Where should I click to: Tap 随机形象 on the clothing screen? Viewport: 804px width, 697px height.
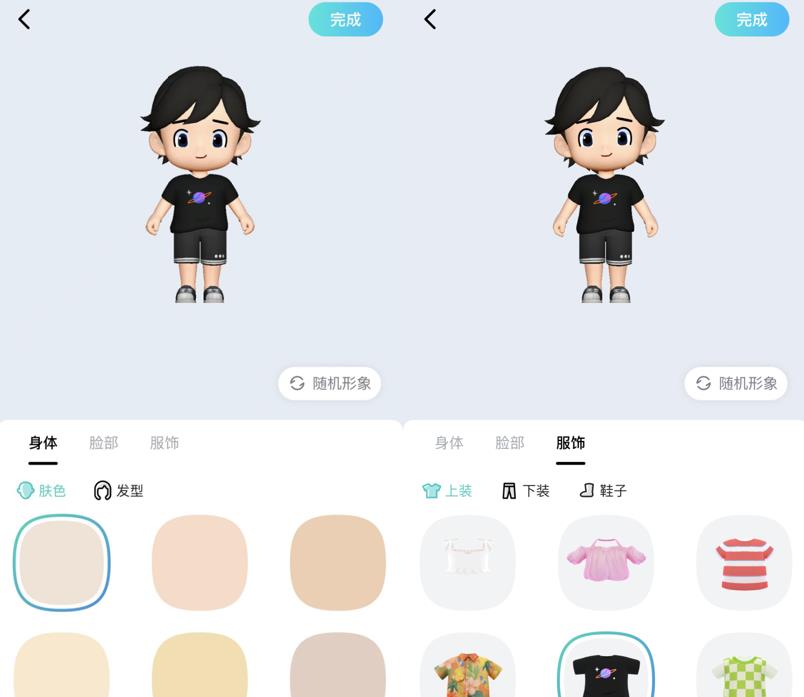coord(736,383)
